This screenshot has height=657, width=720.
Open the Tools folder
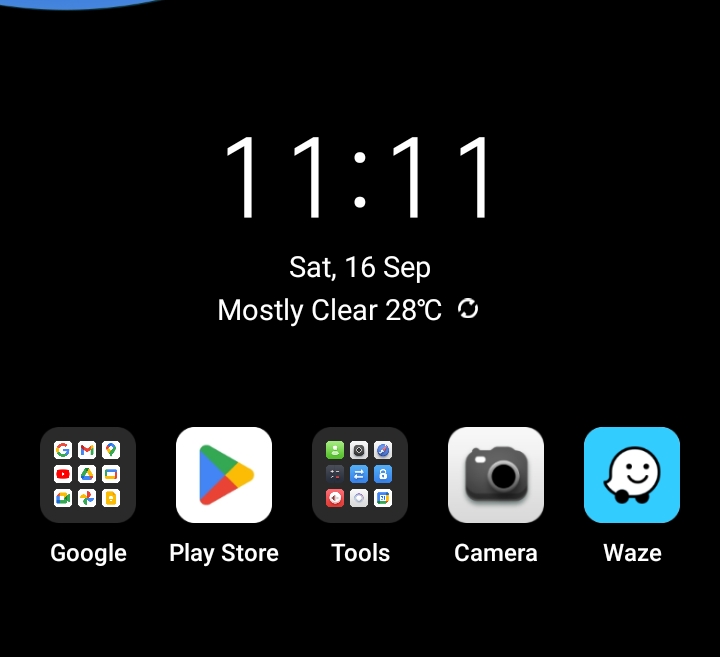(360, 475)
